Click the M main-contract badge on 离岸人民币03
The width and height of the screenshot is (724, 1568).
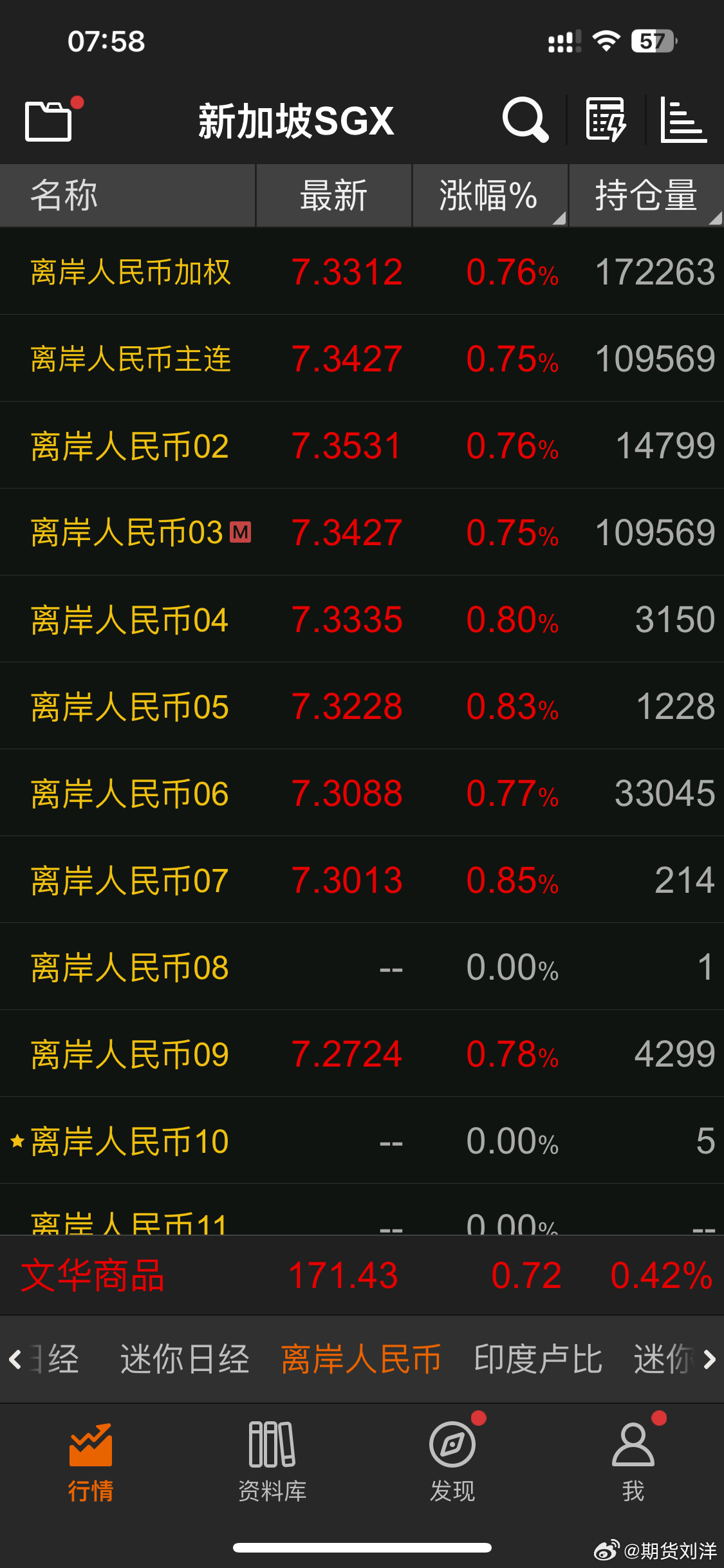(241, 533)
